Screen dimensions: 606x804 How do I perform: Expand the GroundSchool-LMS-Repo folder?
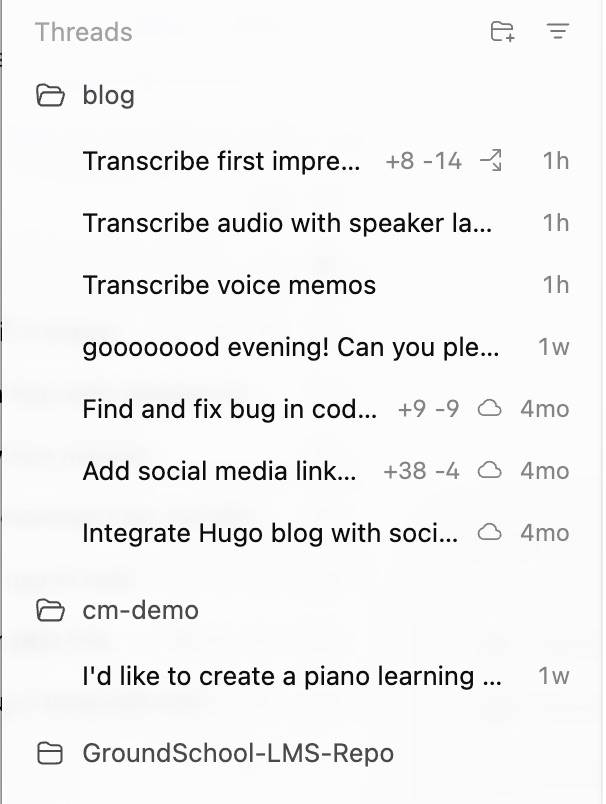click(x=214, y=753)
